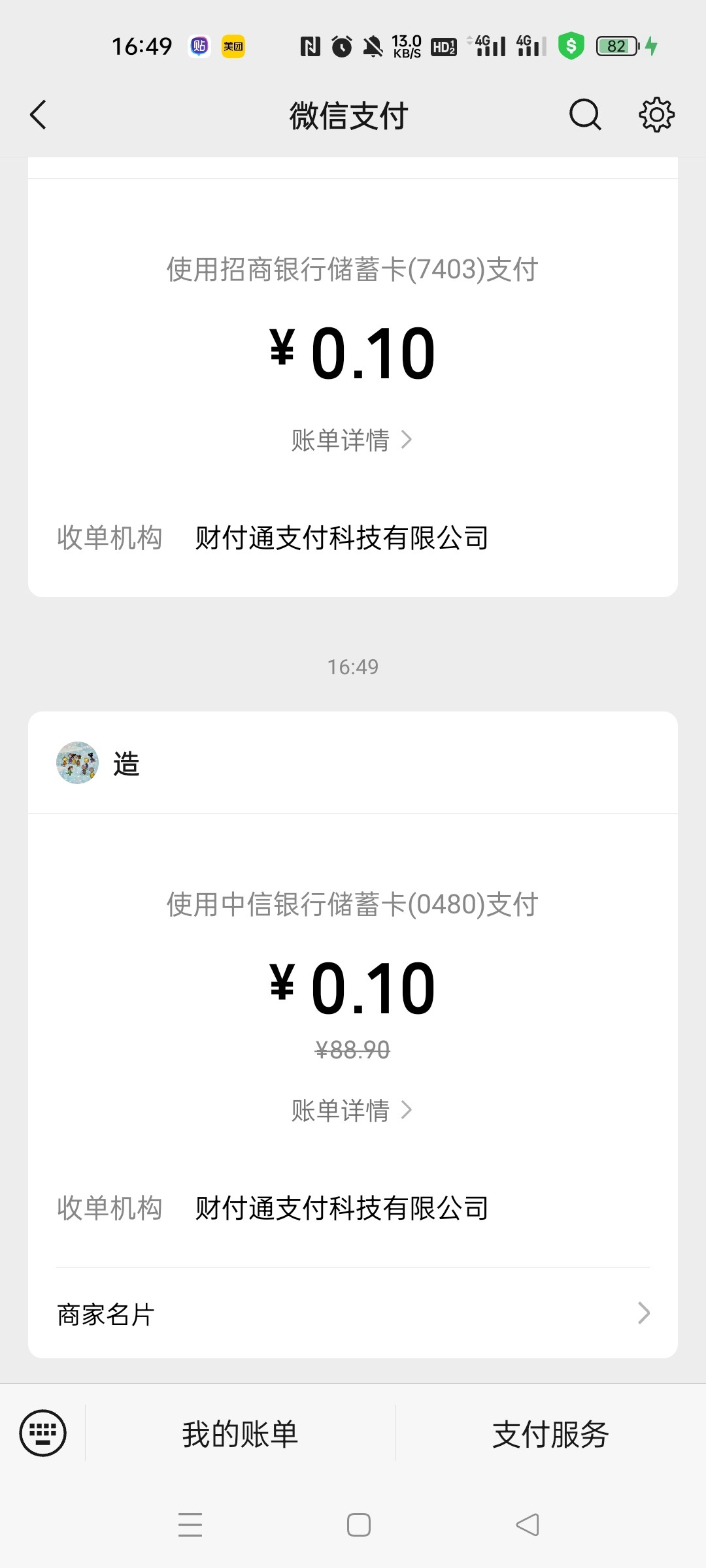Screen dimensions: 706x1568
Task: View 账单详情 for 中信银行 payment
Action: tap(352, 1110)
